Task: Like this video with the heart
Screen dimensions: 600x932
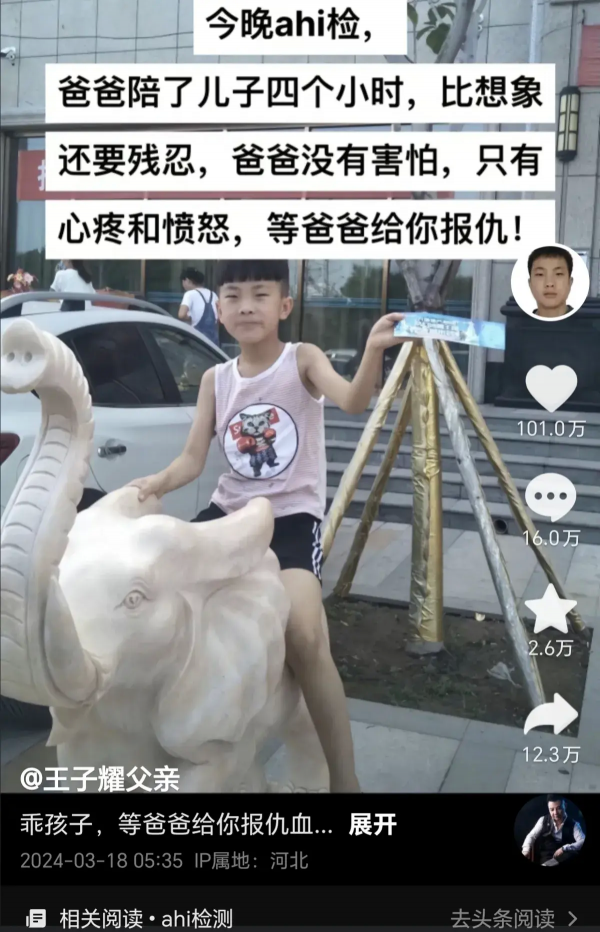Action: [x=551, y=388]
